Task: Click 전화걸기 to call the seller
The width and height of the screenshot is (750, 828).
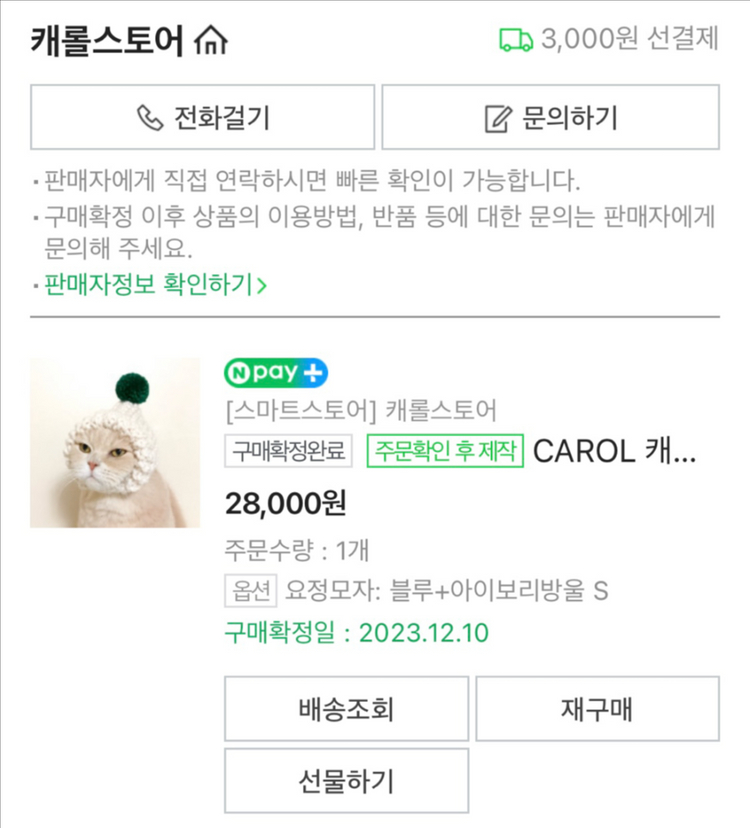Action: coord(202,117)
